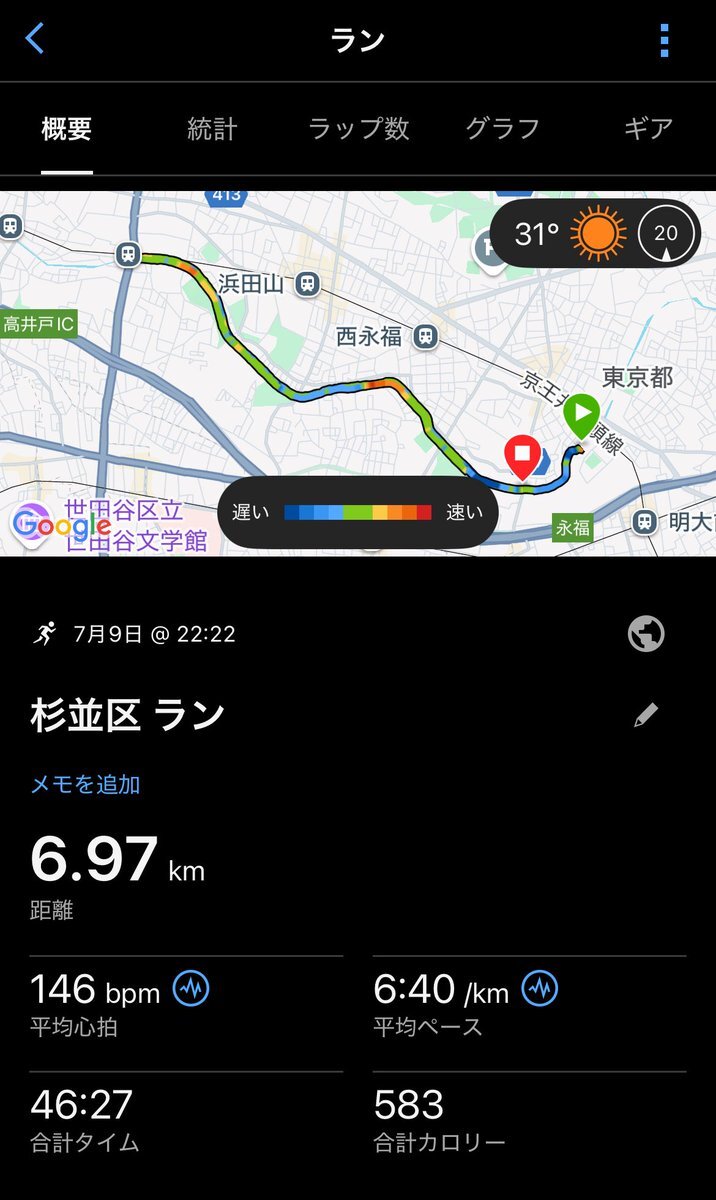The height and width of the screenshot is (1200, 716).
Task: Open the pace insight icon beside 6:40 /km
Action: tap(540, 988)
